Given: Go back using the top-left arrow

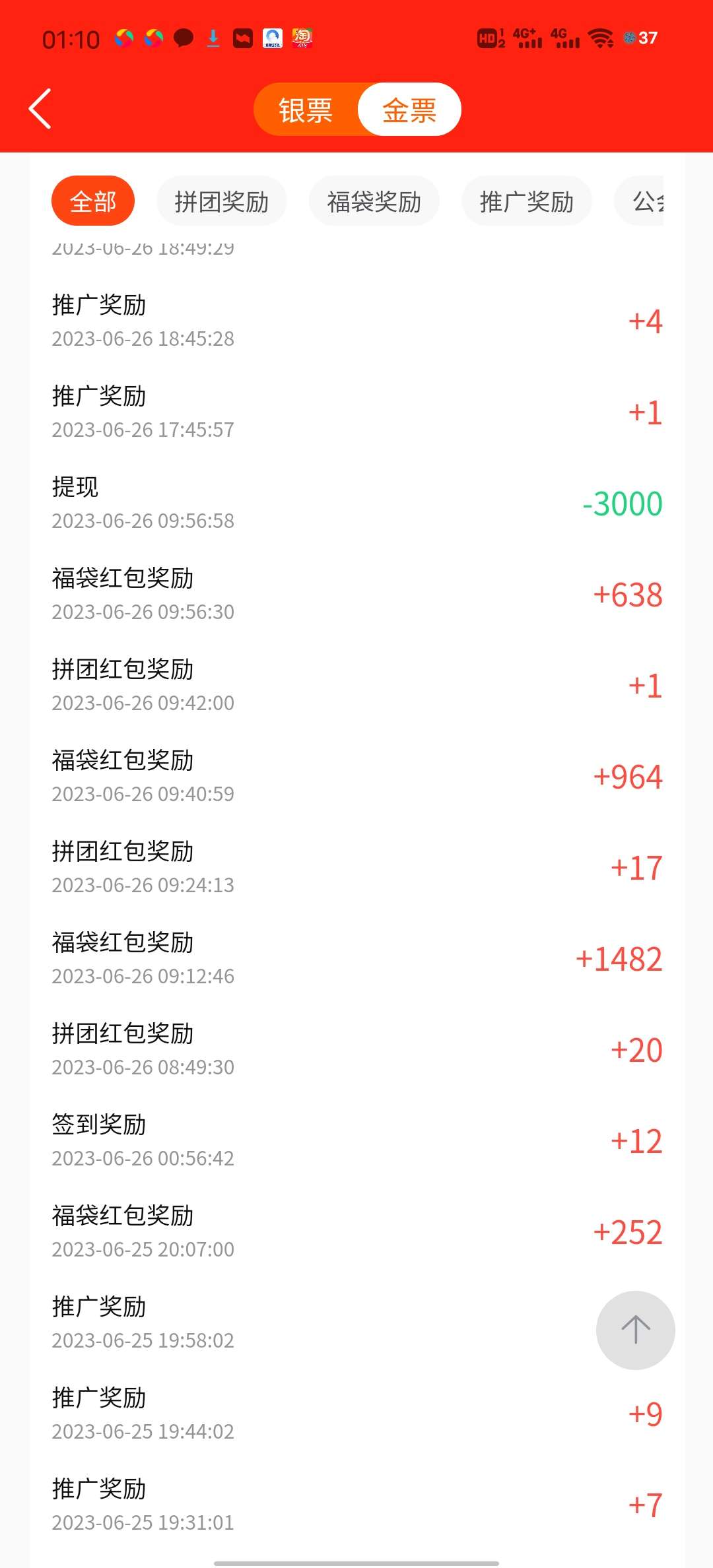Looking at the screenshot, I should tap(40, 109).
